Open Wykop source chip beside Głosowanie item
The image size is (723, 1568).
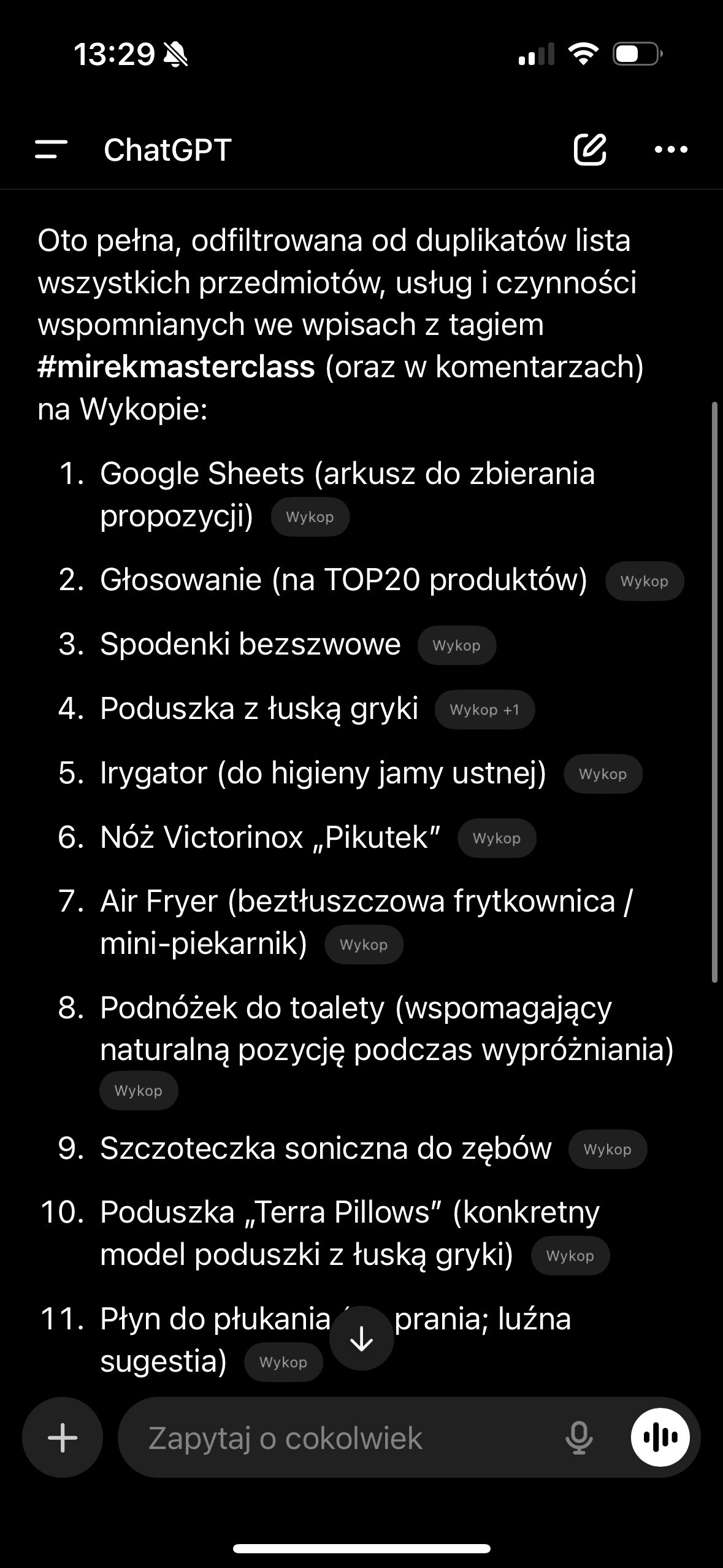click(644, 581)
